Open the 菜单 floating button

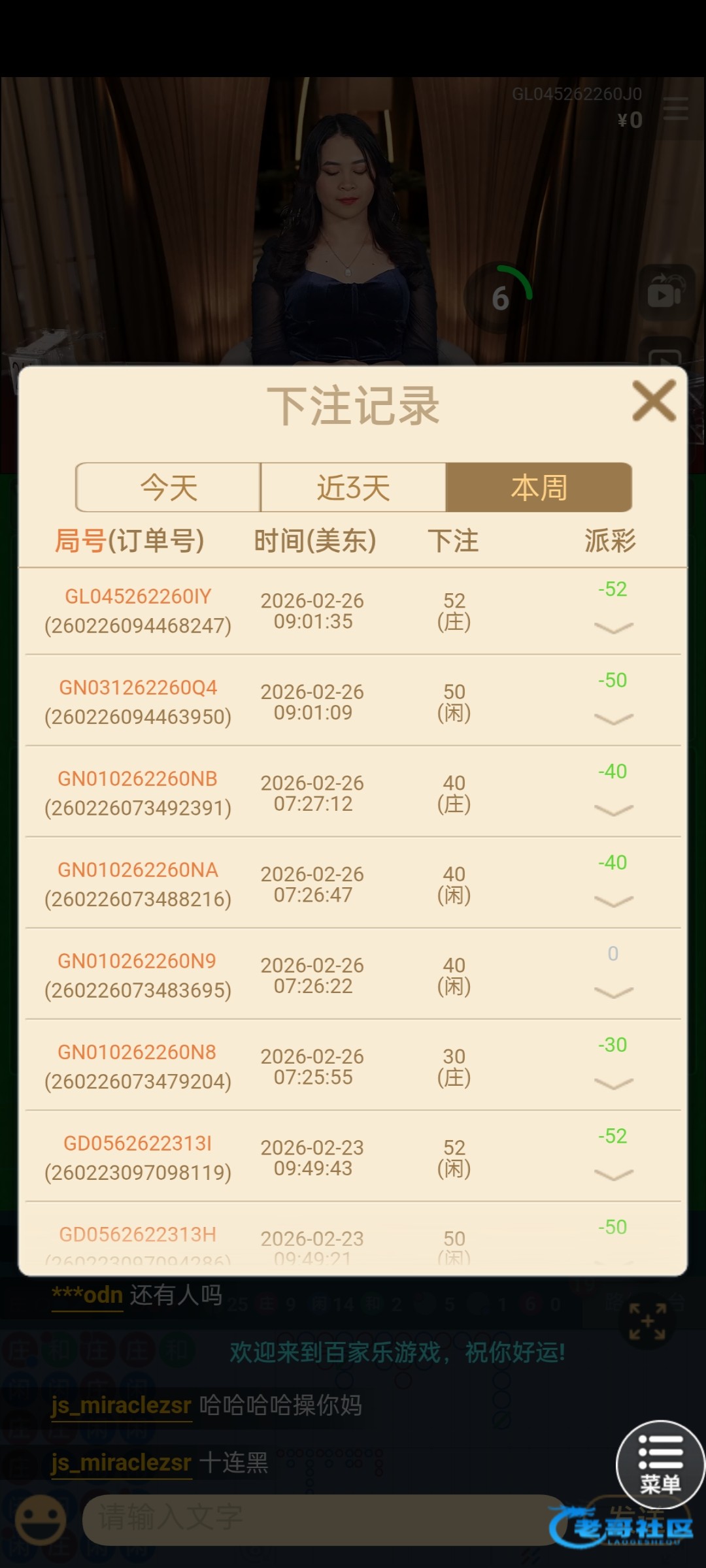[x=660, y=1465]
